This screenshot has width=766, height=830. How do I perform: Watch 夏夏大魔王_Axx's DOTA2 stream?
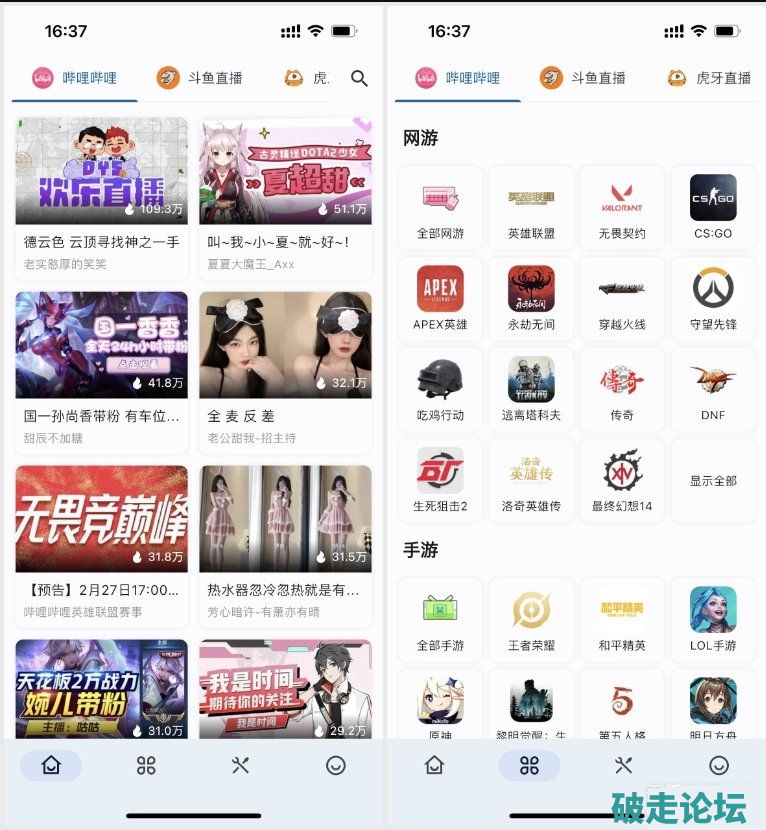pos(285,198)
